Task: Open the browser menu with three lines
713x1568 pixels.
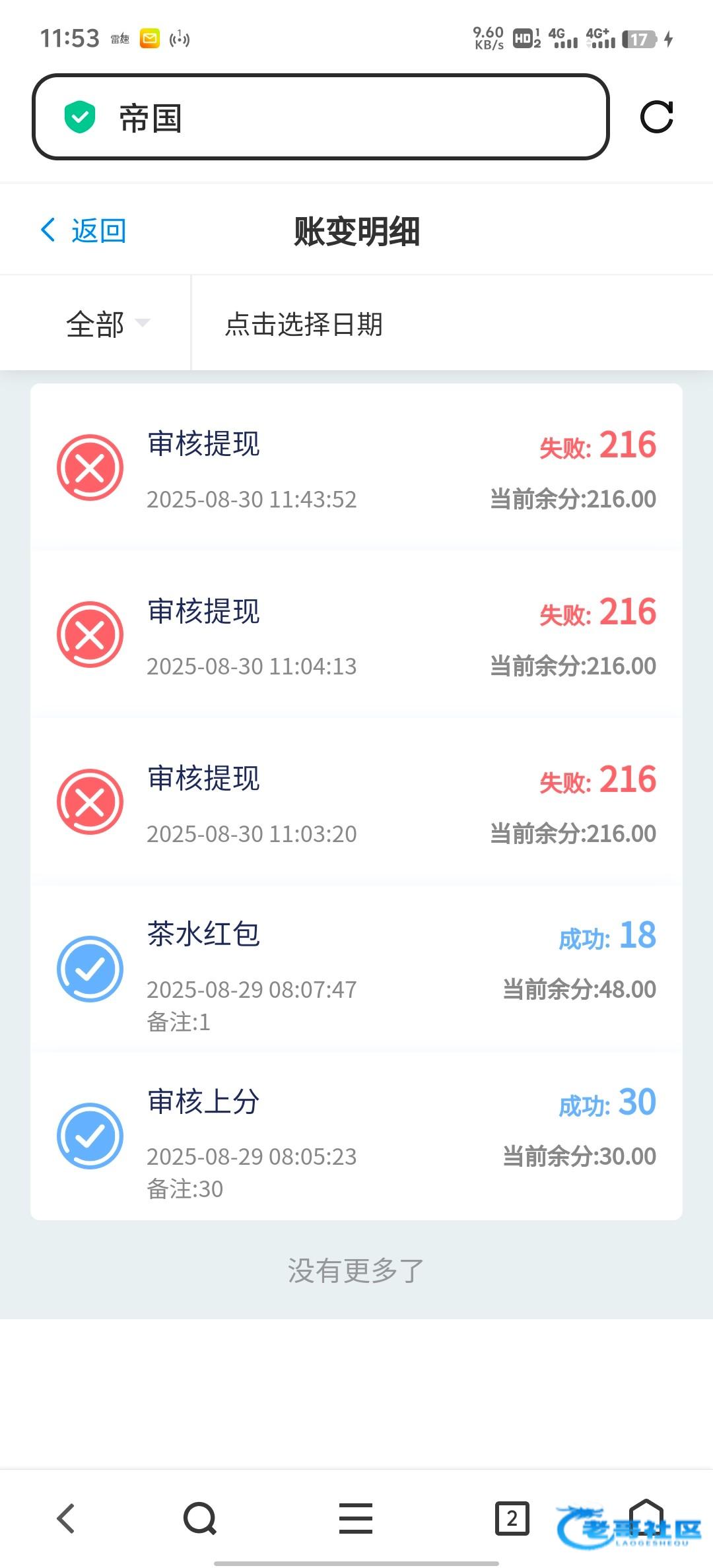Action: pyautogui.click(x=356, y=1519)
